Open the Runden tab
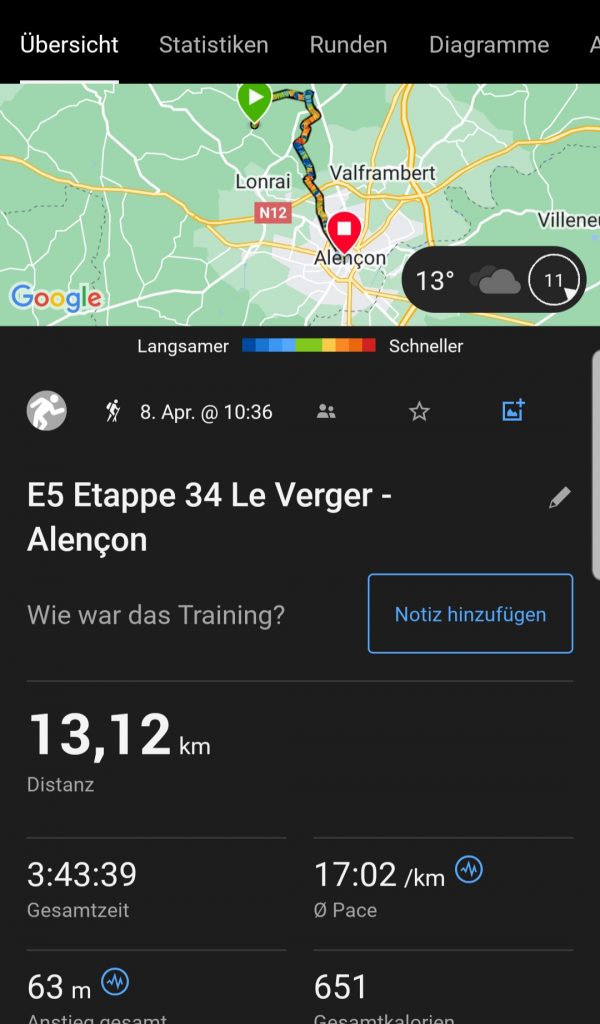Image resolution: width=600 pixels, height=1024 pixels. point(348,45)
